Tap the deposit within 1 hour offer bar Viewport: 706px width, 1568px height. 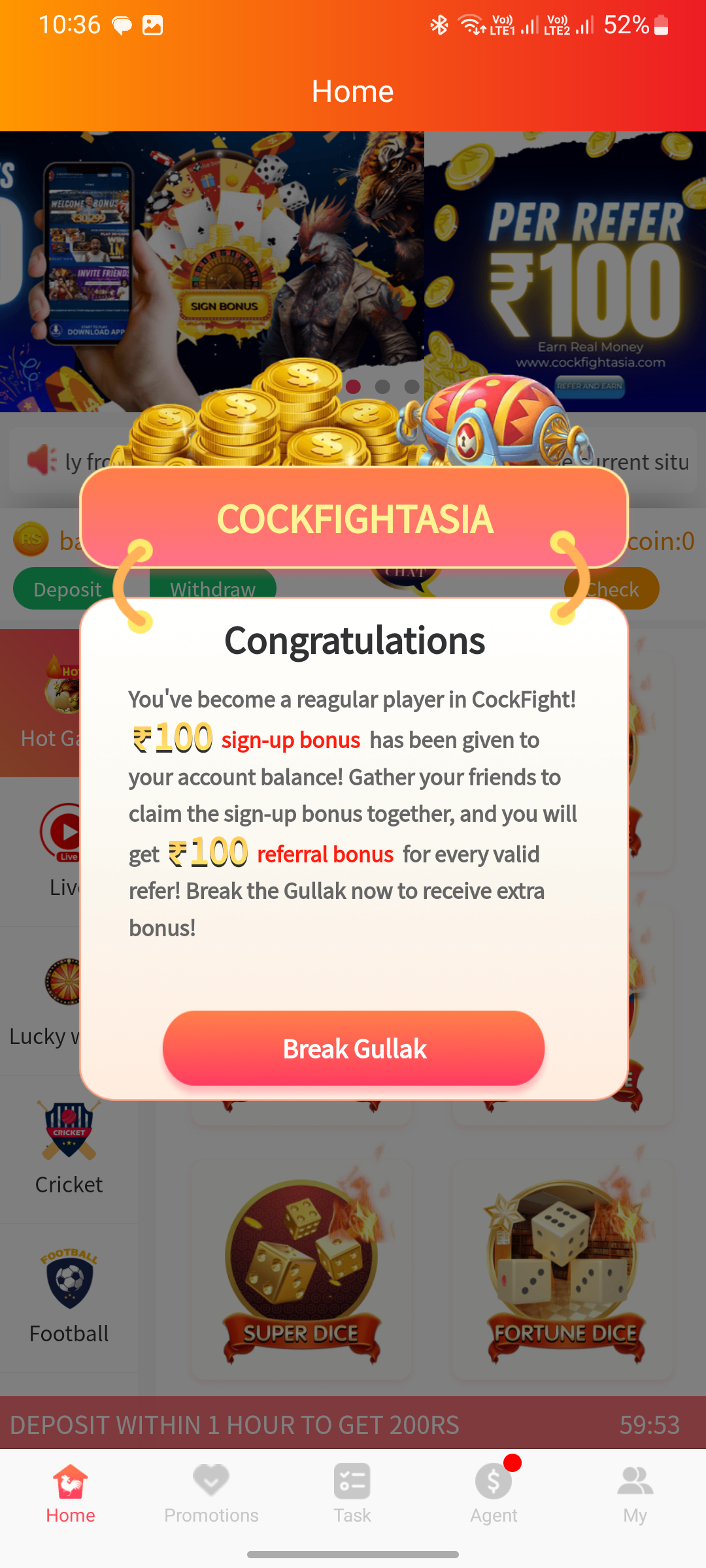coord(353,1424)
